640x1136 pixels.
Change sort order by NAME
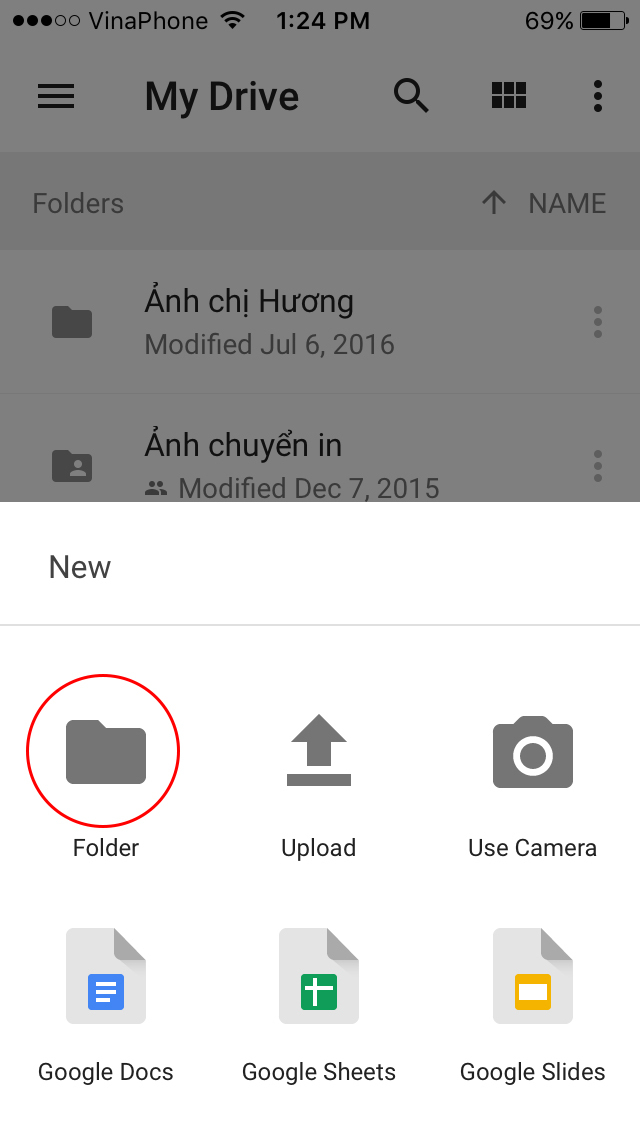tap(544, 203)
